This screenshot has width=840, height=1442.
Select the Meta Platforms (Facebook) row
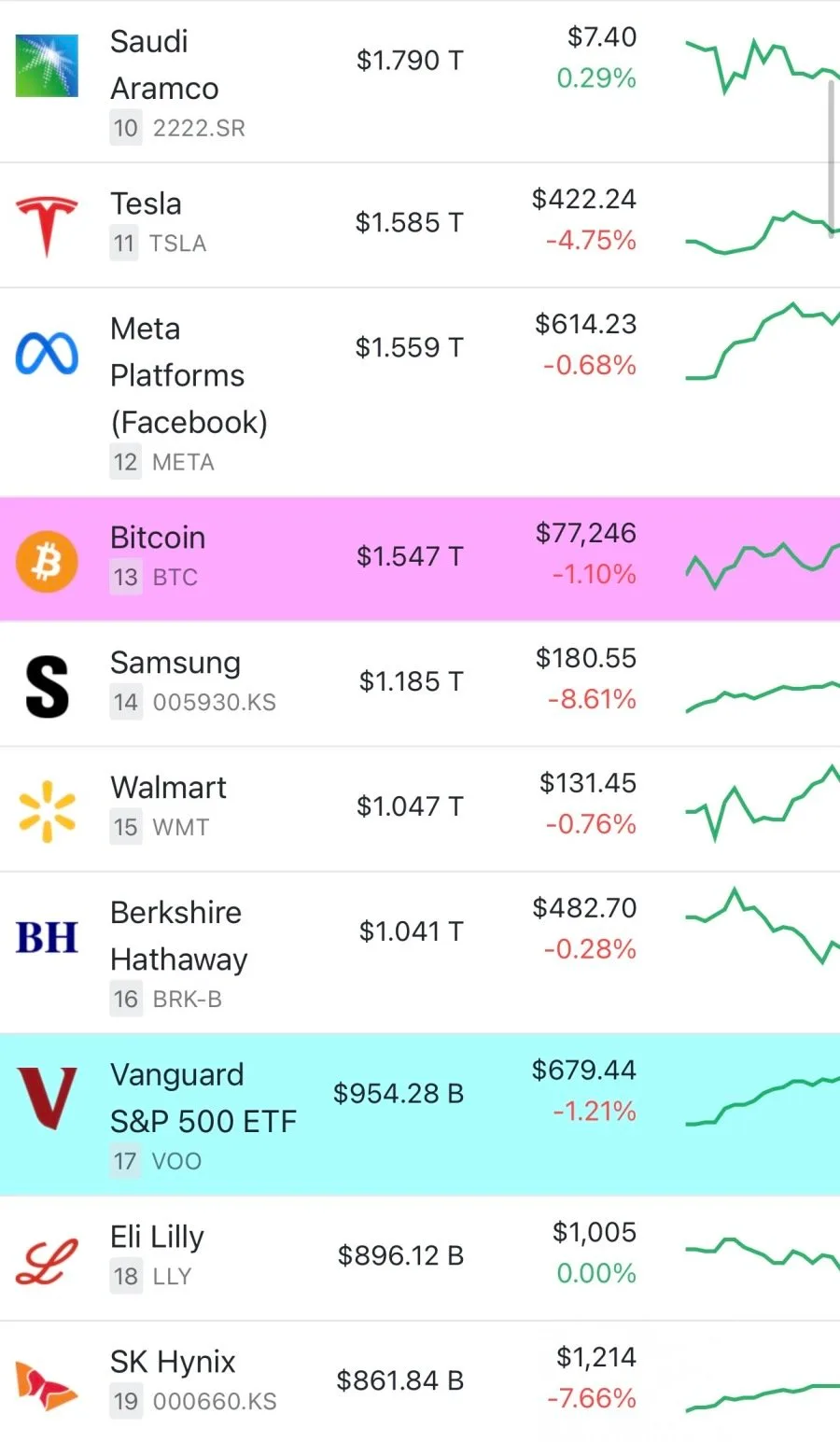point(420,392)
